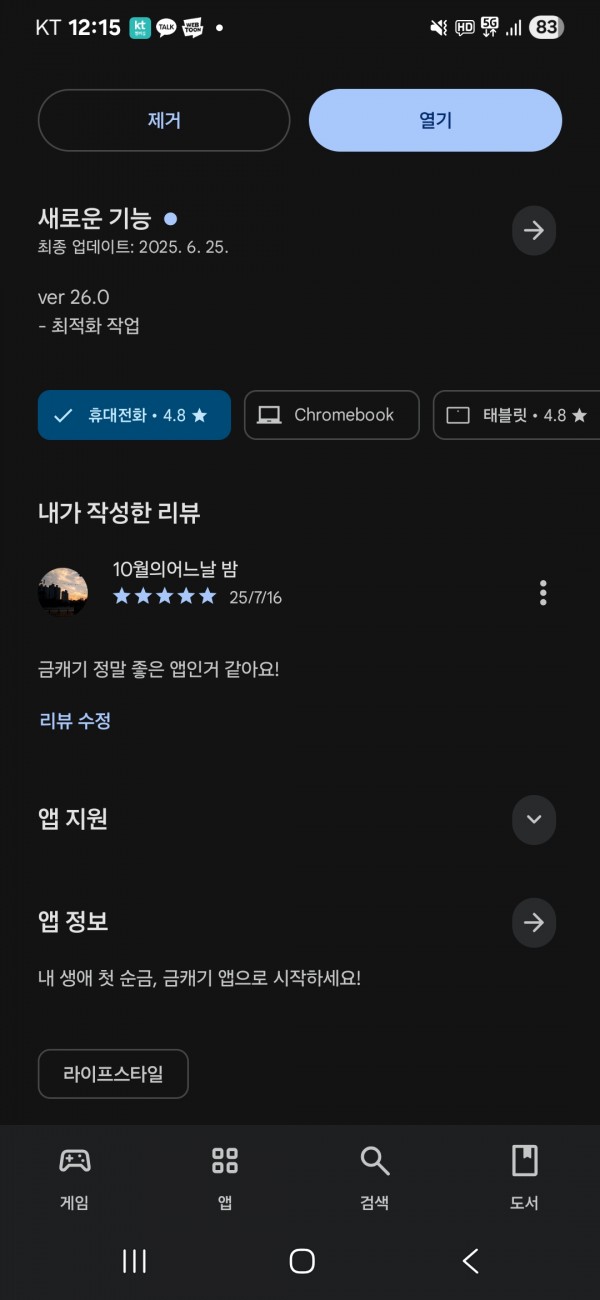Open the 새로운 기능 arrow
Screen dimensions: 600x1300
click(x=534, y=230)
